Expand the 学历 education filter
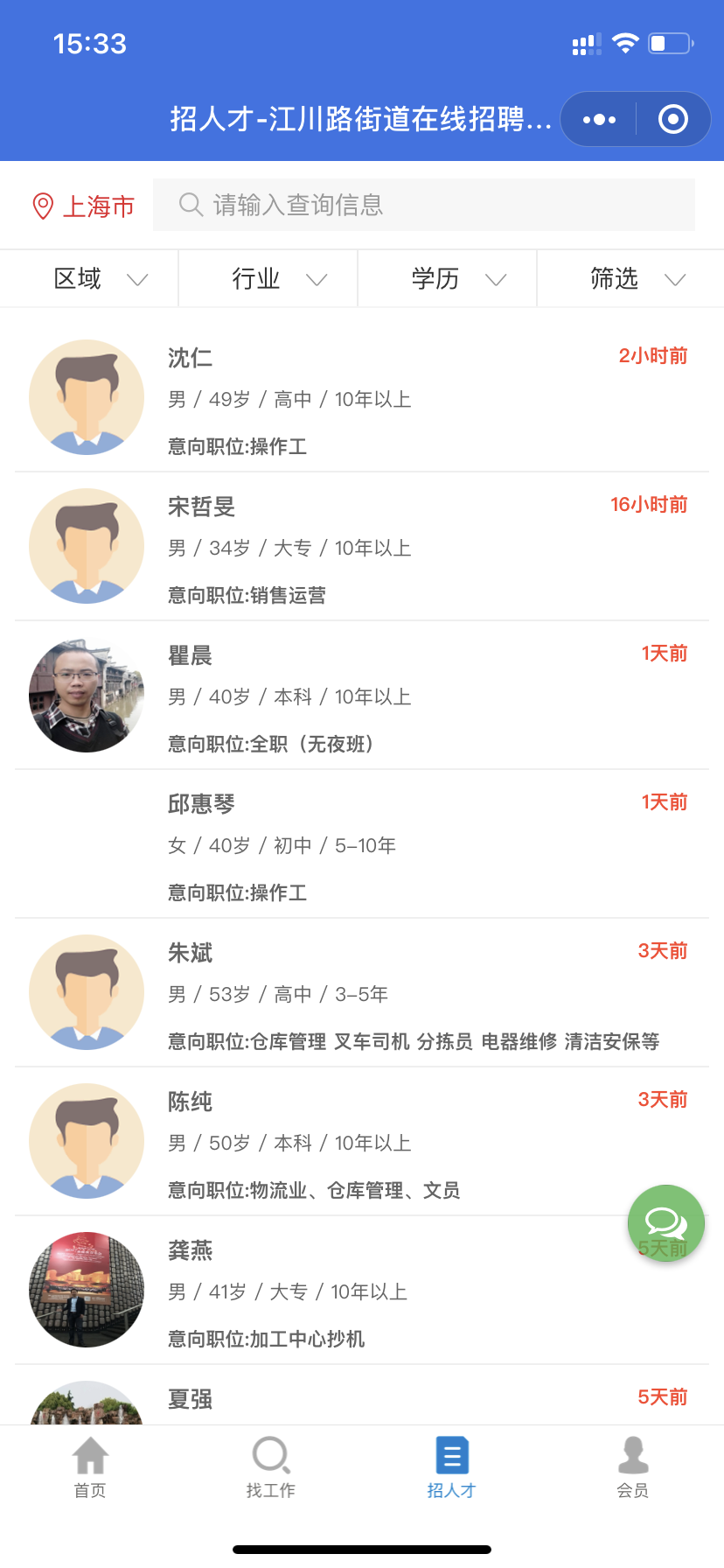This screenshot has height=1568, width=724. pos(452,278)
